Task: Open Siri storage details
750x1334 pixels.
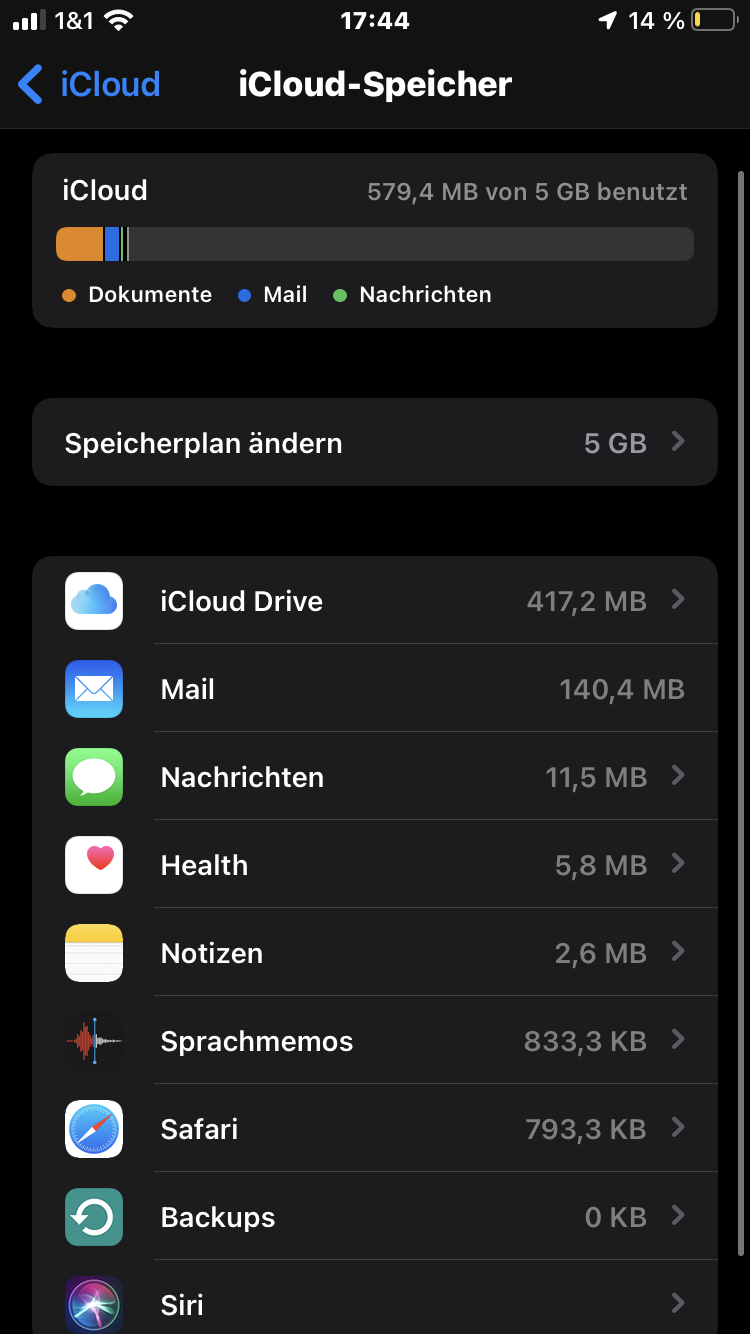Action: (375, 1304)
